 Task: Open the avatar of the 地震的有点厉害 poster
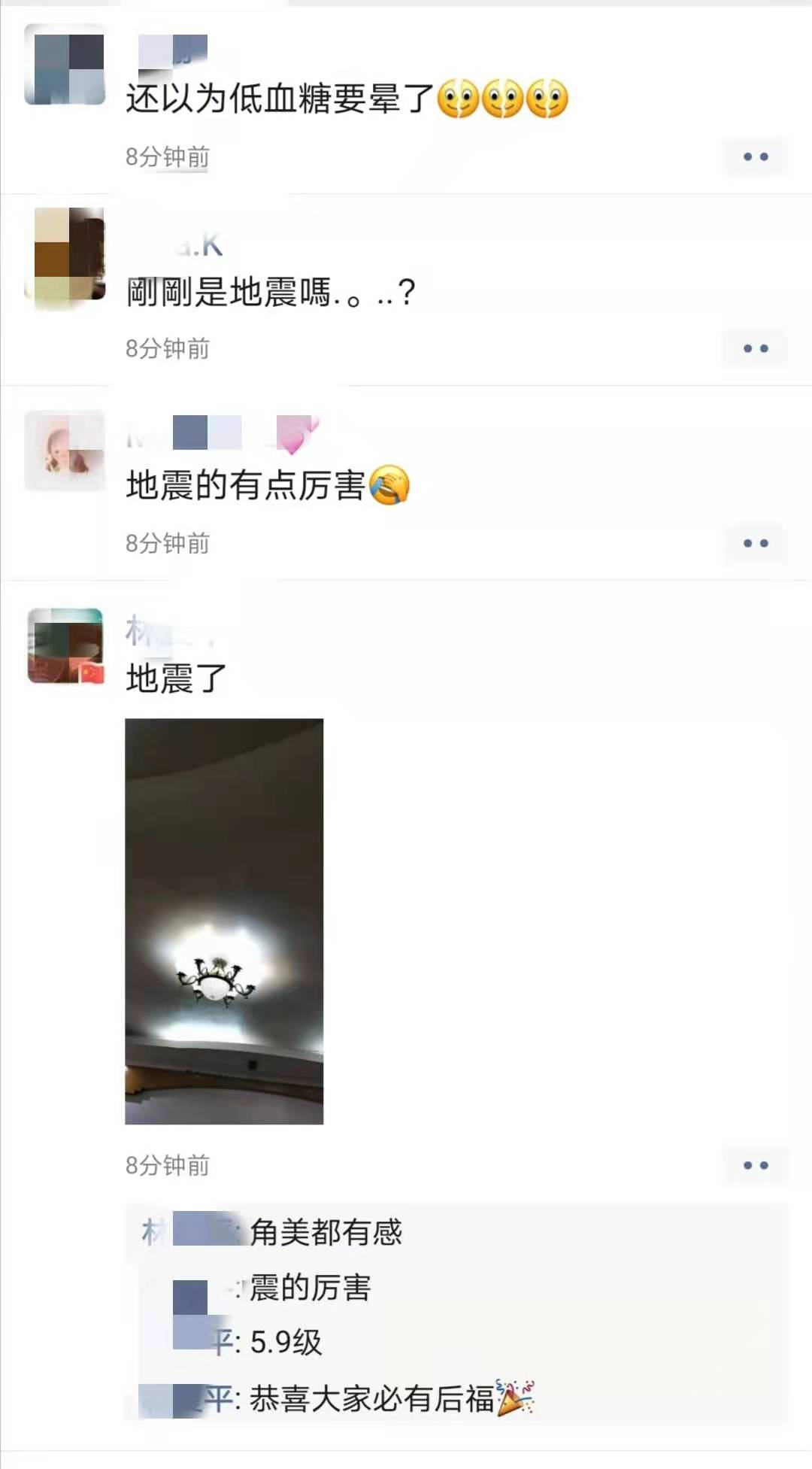click(65, 451)
